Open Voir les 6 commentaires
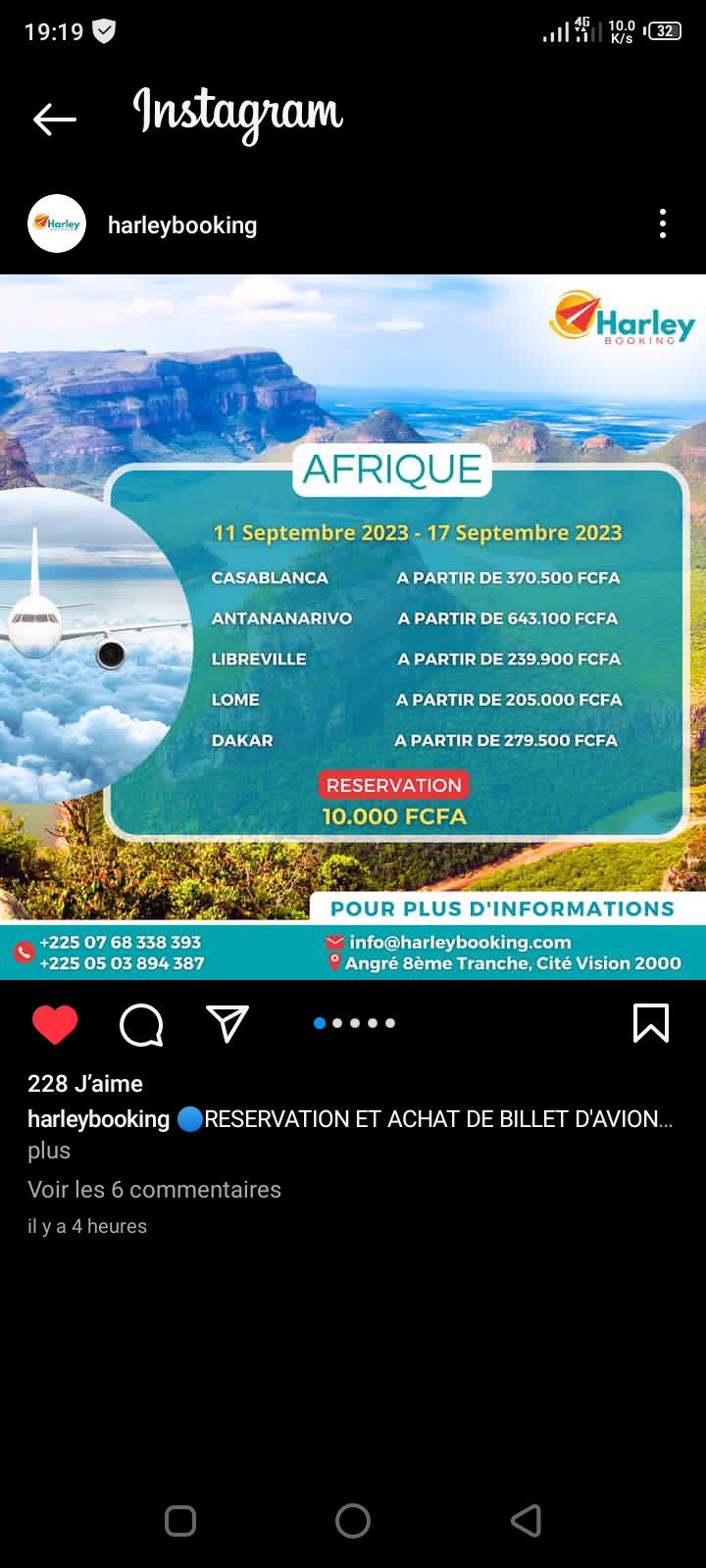Viewport: 706px width, 1568px height. (154, 1190)
